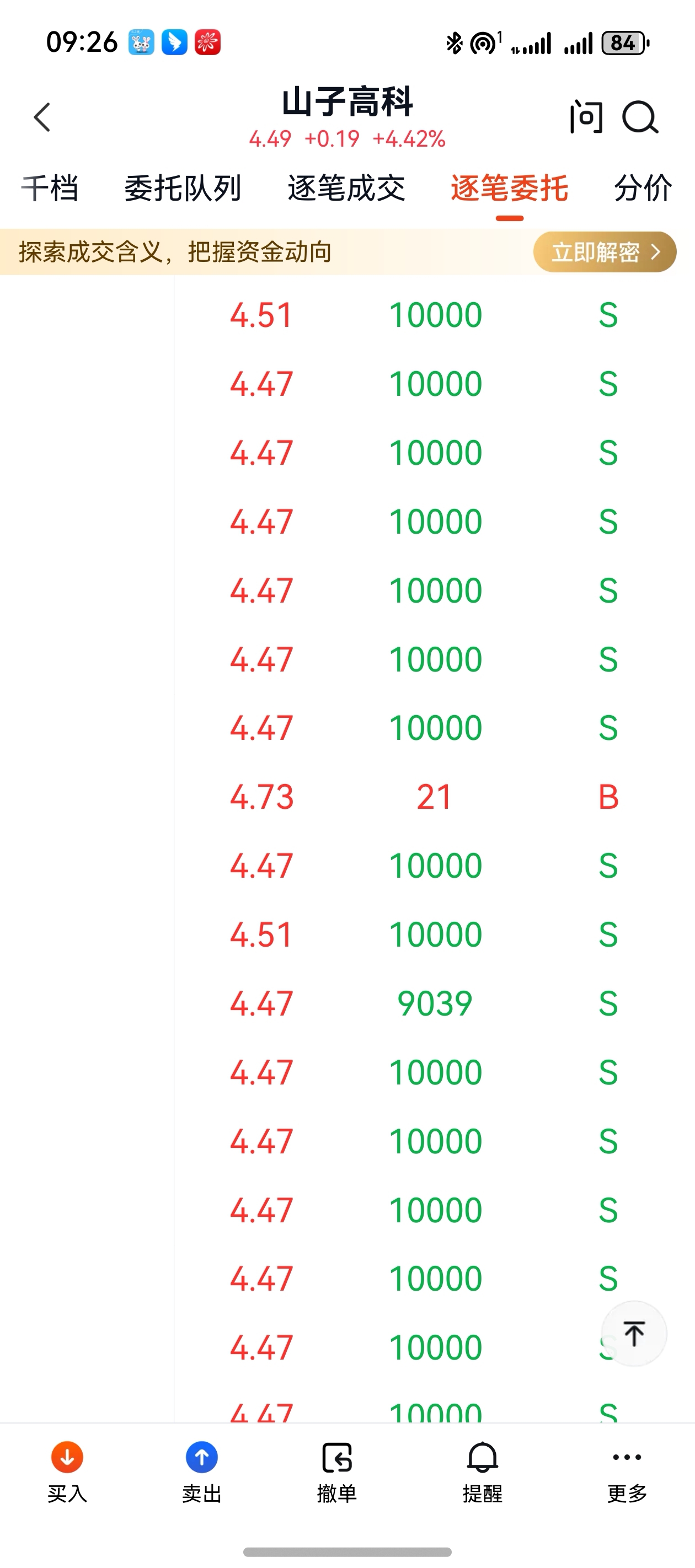Switch to the 逐笔成交 tab
The height and width of the screenshot is (1568, 695).
click(346, 188)
